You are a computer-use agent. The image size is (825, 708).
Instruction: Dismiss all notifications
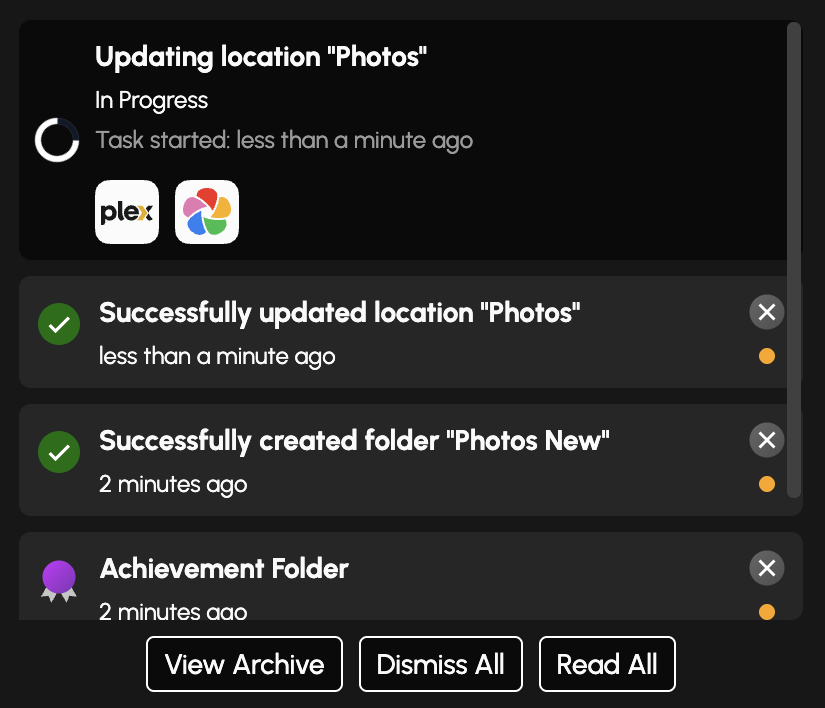click(440, 664)
